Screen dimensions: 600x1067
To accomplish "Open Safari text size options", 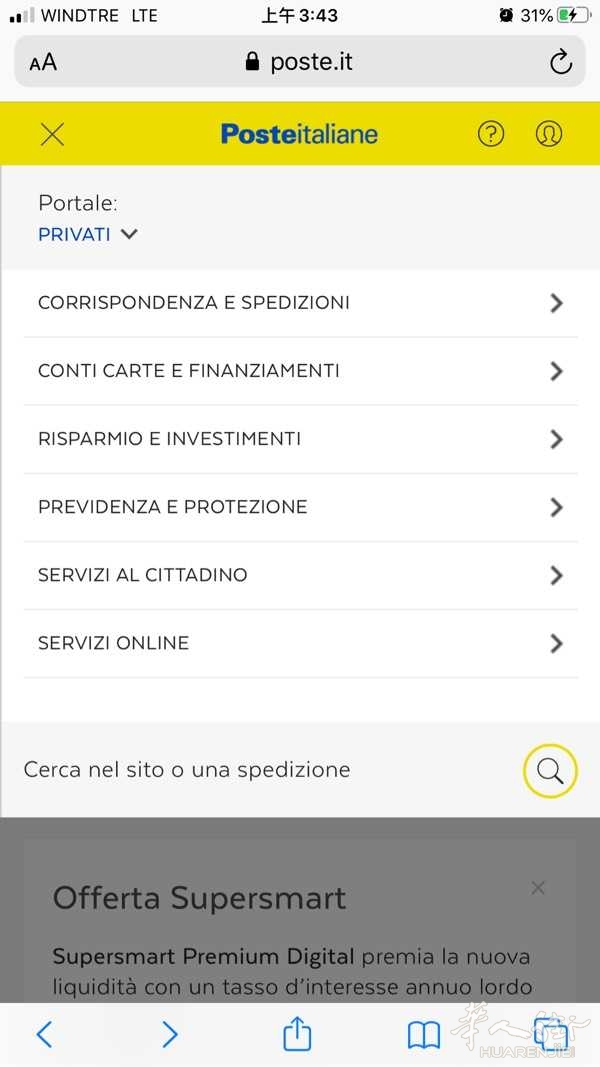I will point(43,63).
